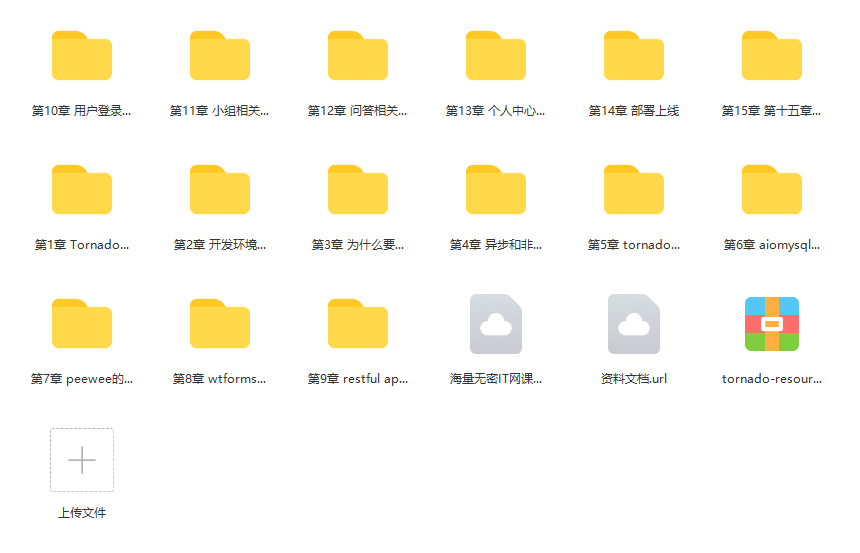Open the 第14章 部署上线 folder
The height and width of the screenshot is (553, 860).
coord(634,57)
